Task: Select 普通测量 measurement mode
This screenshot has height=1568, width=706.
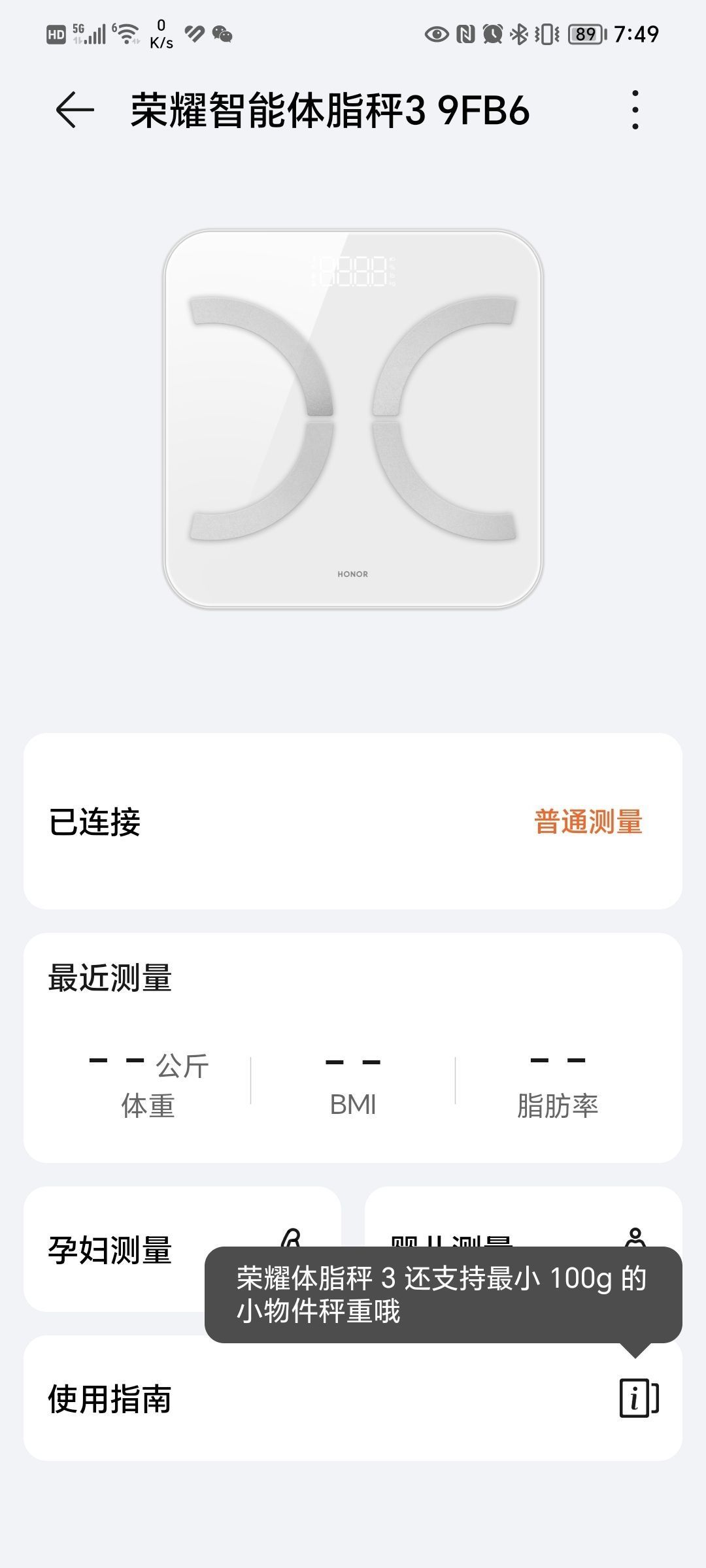Action: 588,822
